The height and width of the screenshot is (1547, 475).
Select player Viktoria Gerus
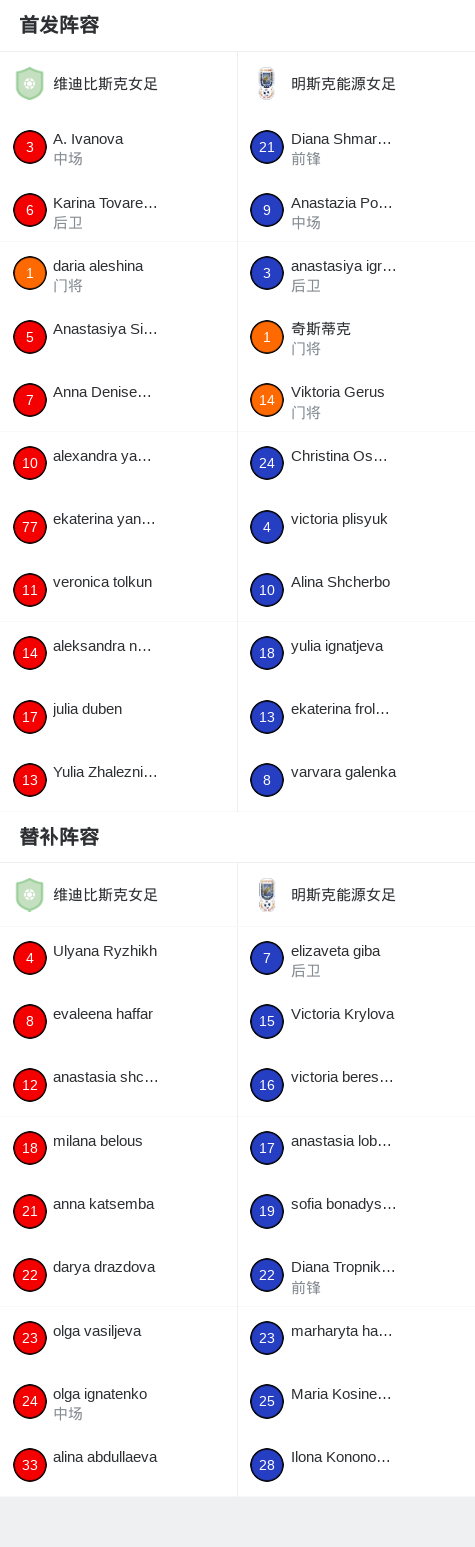[x=356, y=401]
